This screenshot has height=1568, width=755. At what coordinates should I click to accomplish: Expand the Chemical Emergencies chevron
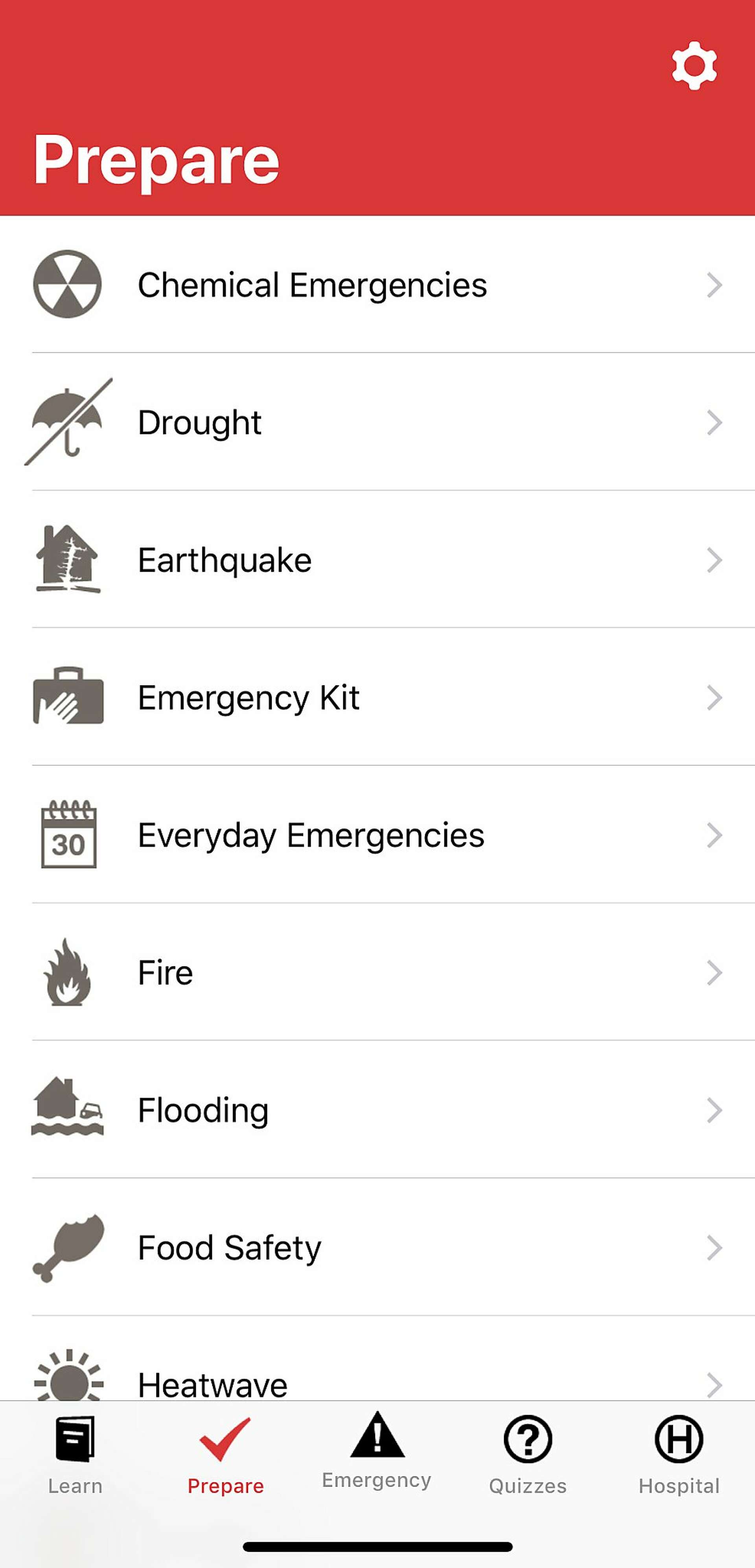pyautogui.click(x=714, y=285)
